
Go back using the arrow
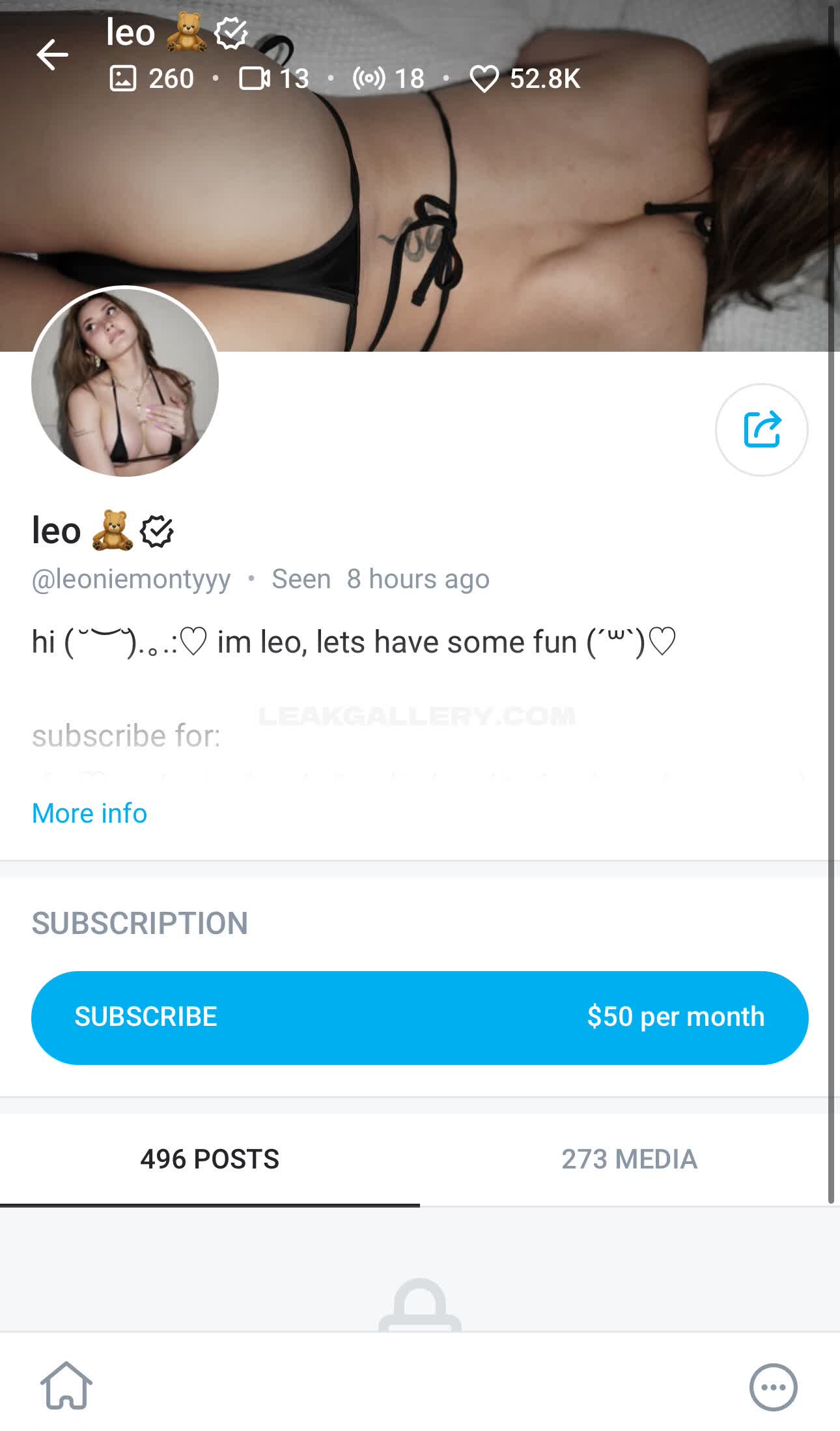tap(52, 54)
